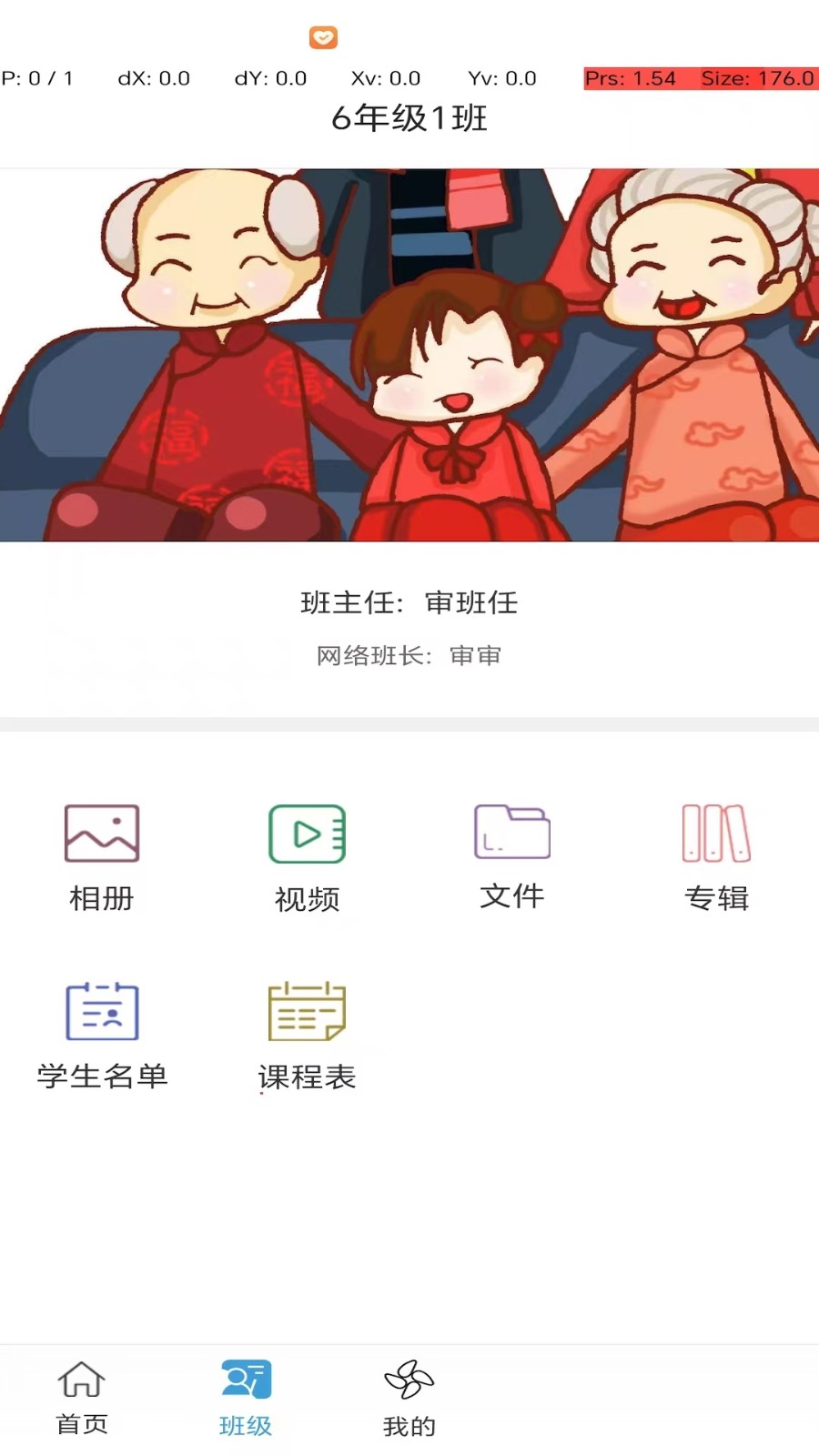Open the 课程表 class schedule
819x1456 pixels.
tap(307, 1035)
